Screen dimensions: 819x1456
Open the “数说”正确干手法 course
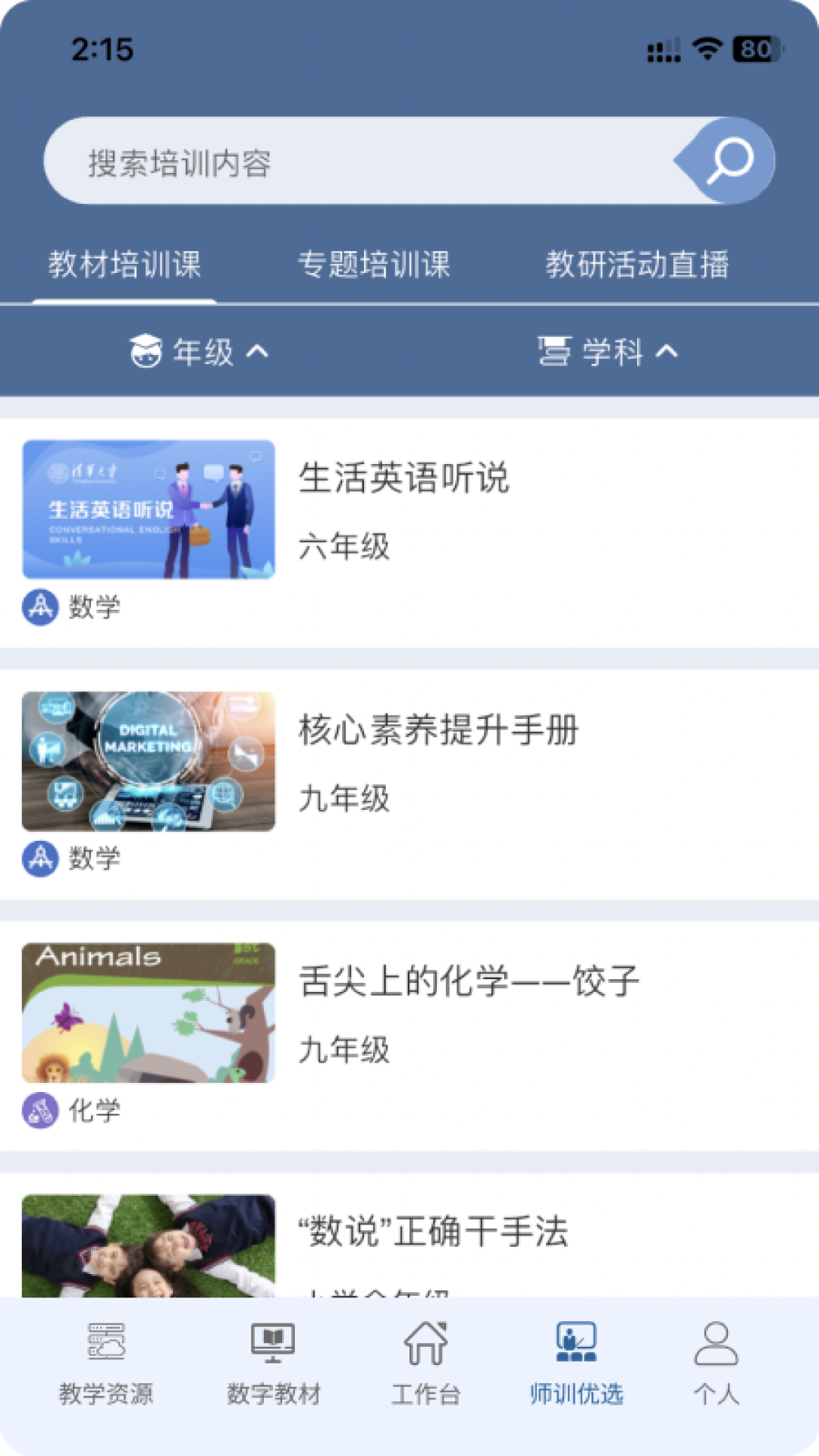(434, 1232)
